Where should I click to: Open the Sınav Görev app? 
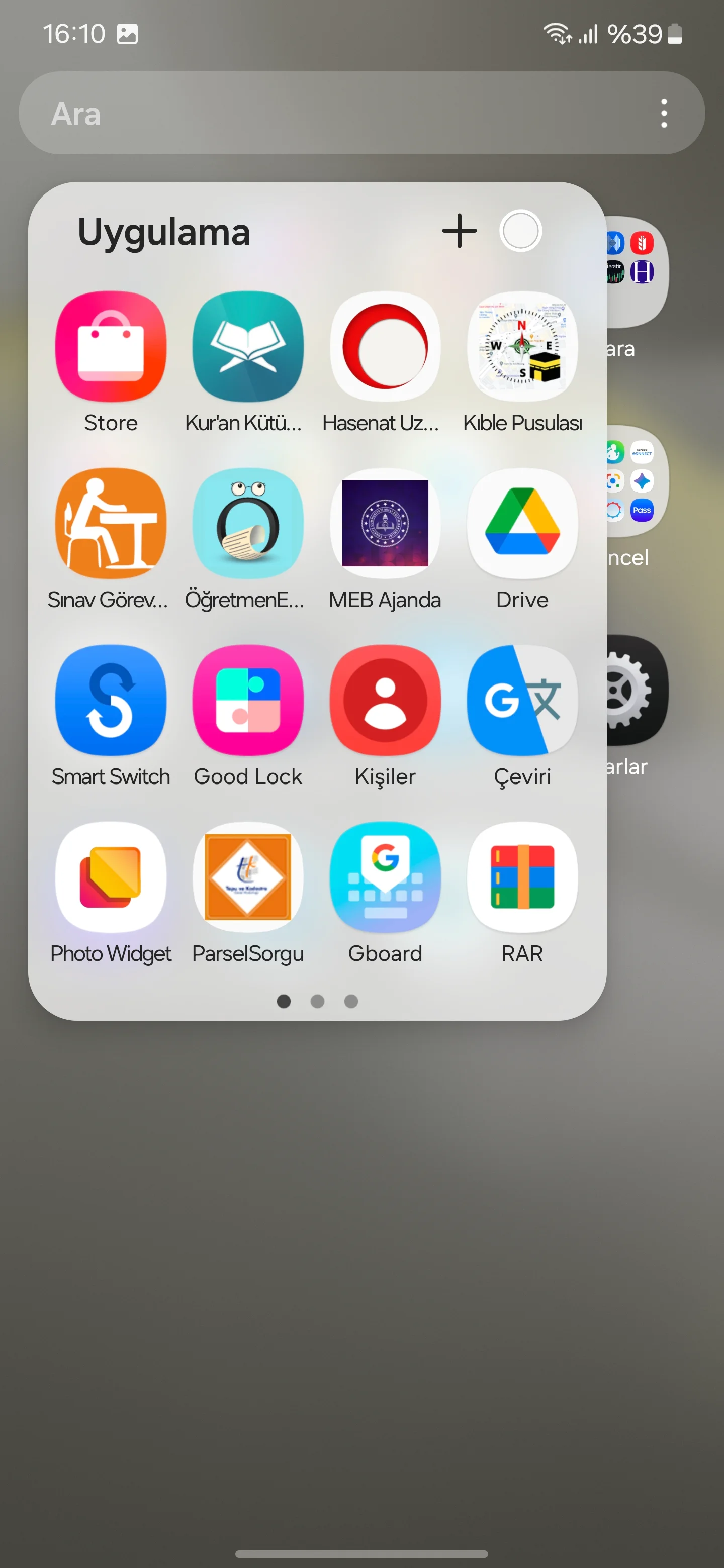point(111,523)
